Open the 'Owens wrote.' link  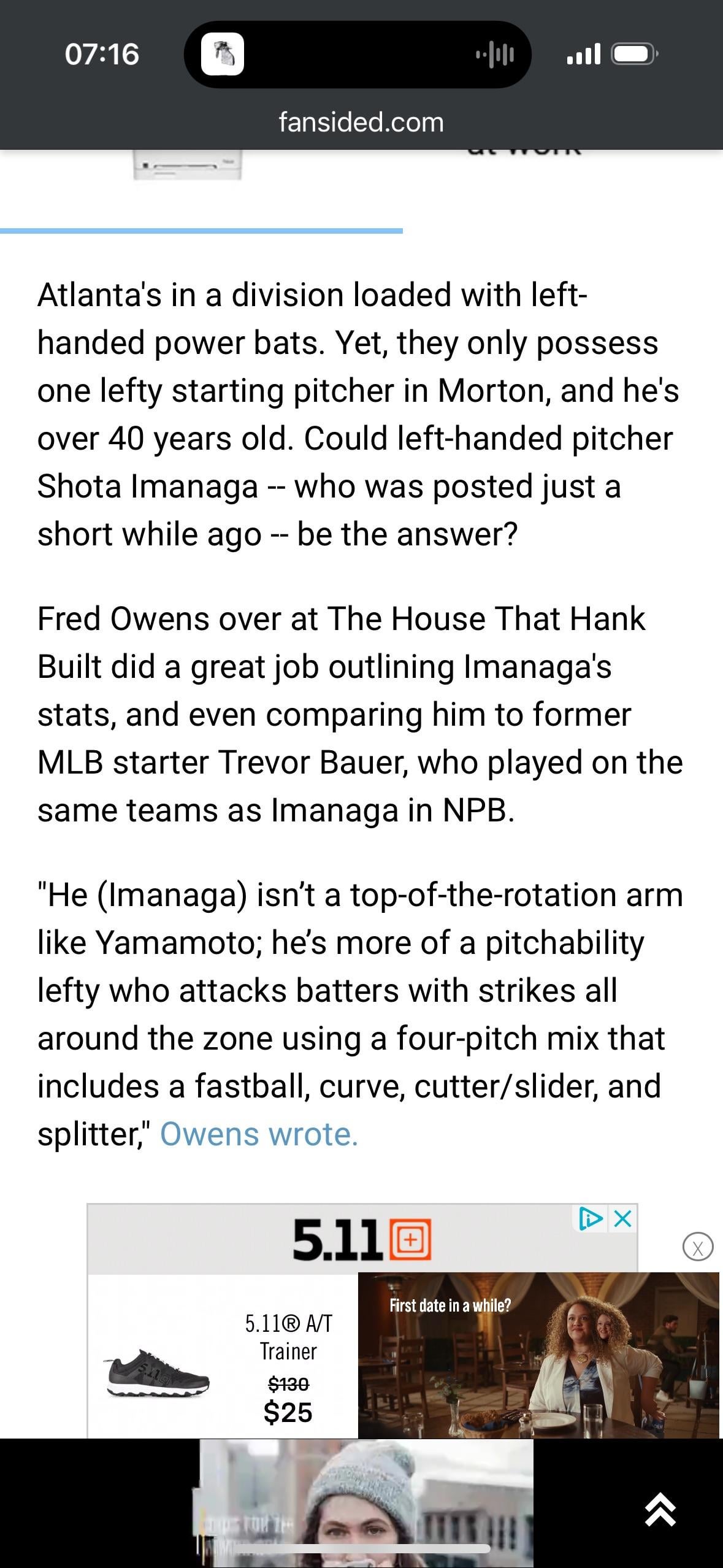[x=259, y=1134]
